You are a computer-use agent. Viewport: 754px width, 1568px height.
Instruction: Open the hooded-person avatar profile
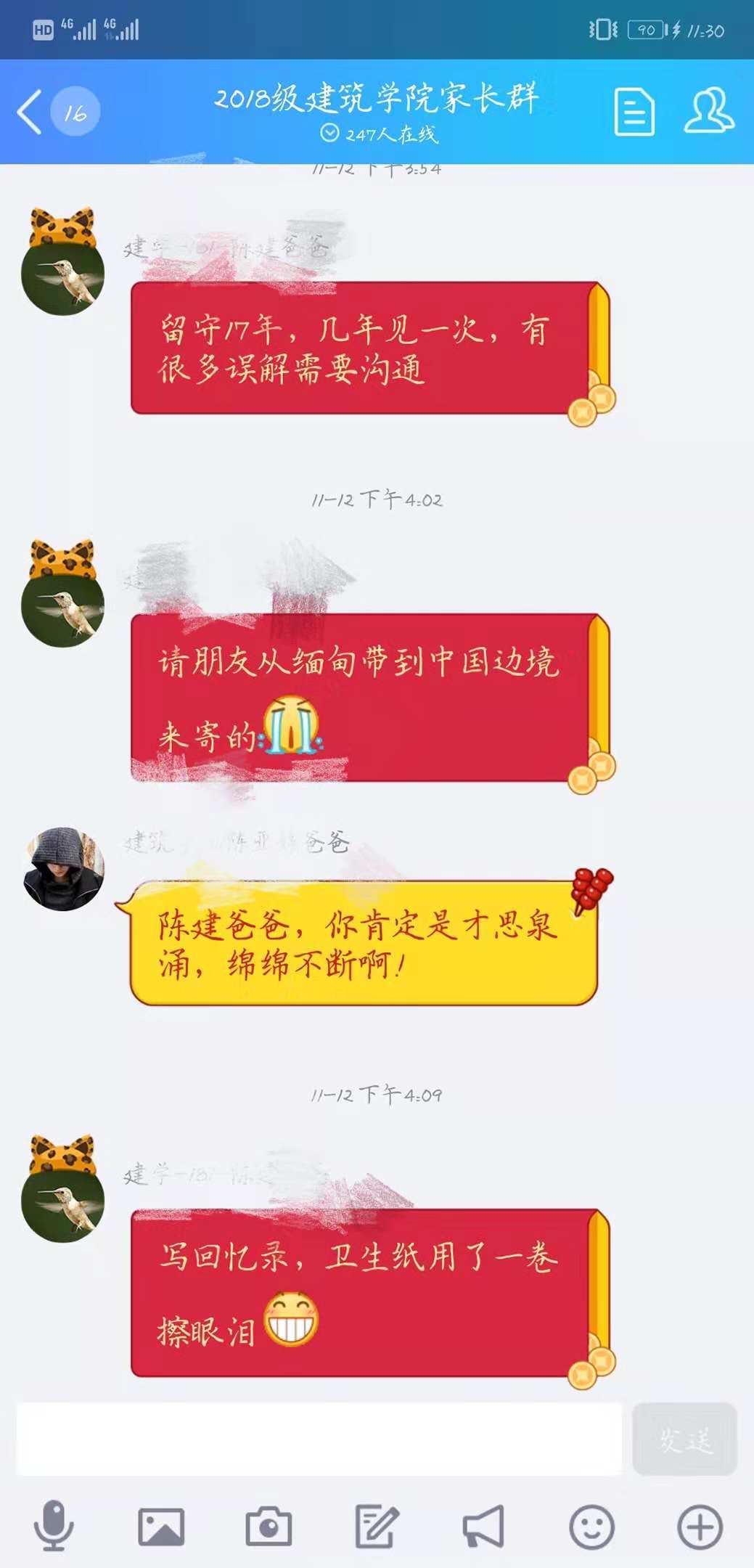click(64, 868)
